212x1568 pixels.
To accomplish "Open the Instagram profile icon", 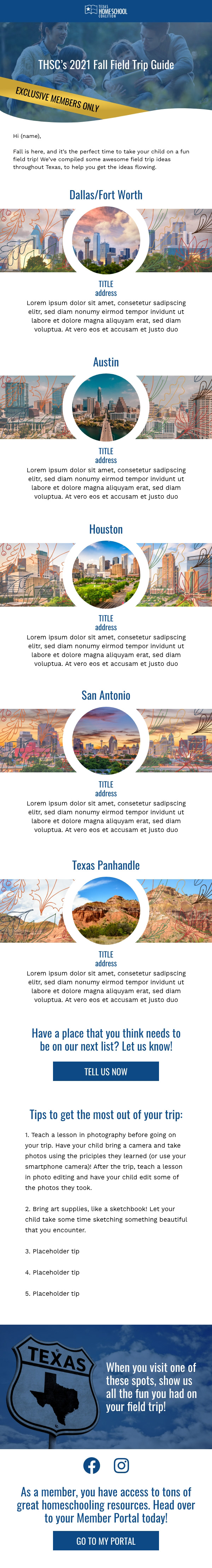I will point(121,1466).
